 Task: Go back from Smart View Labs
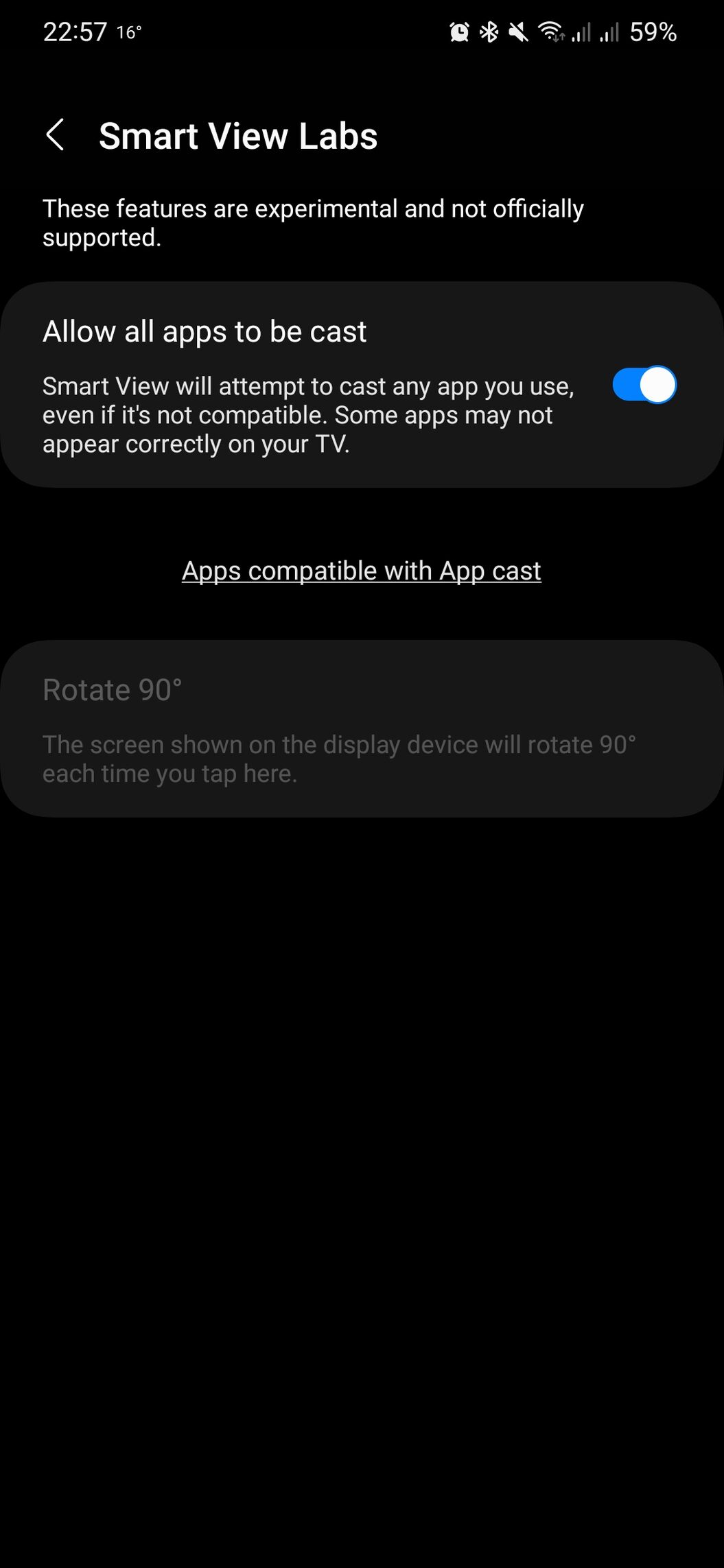point(55,134)
